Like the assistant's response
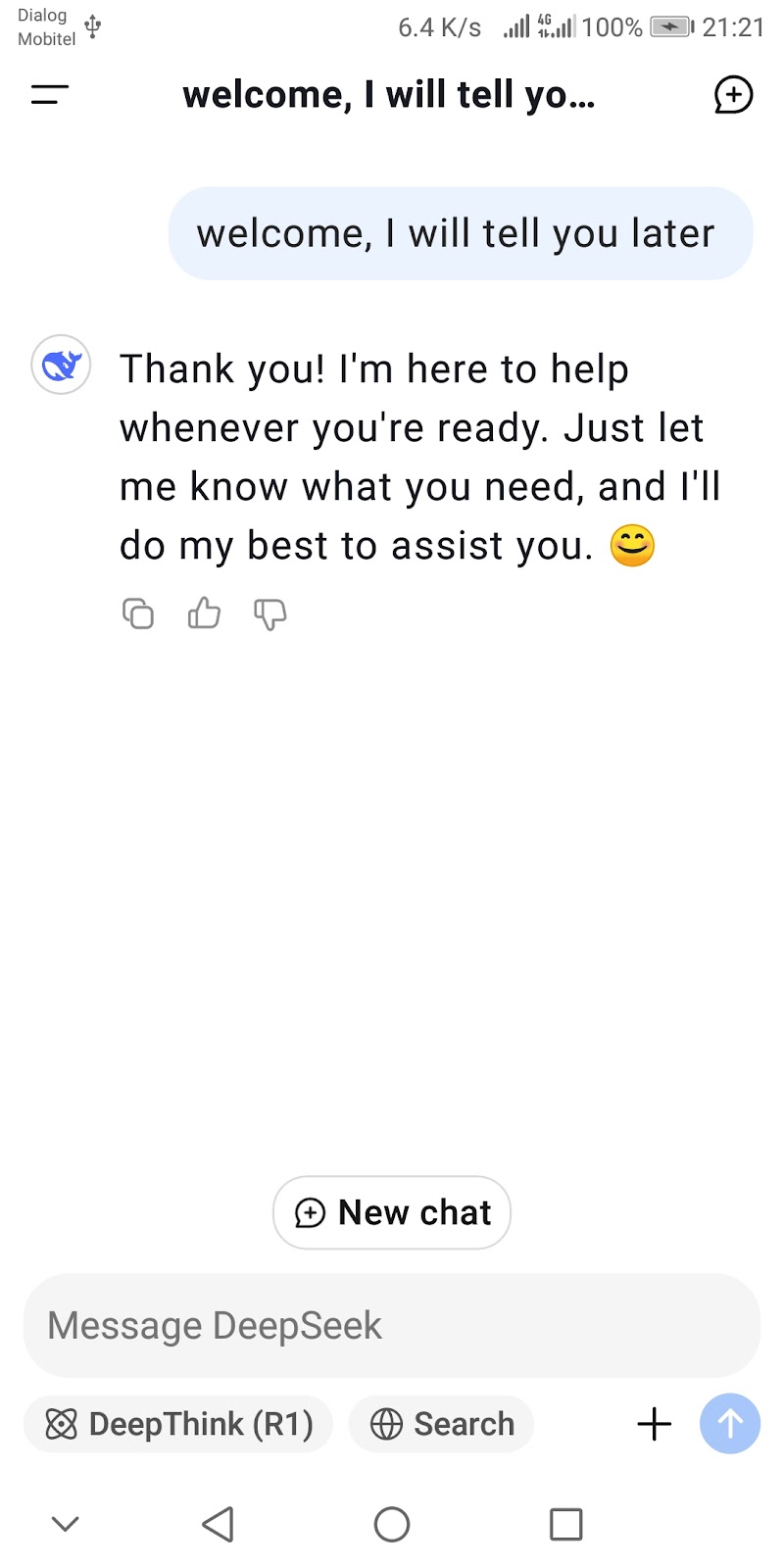 click(x=204, y=613)
